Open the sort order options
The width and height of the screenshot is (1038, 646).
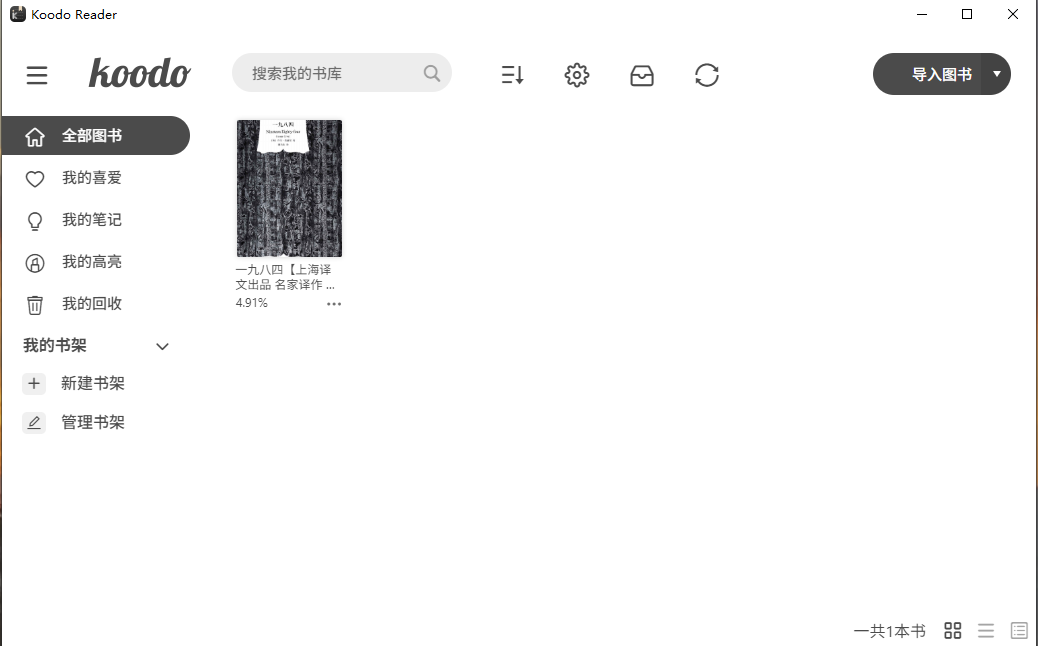(512, 75)
